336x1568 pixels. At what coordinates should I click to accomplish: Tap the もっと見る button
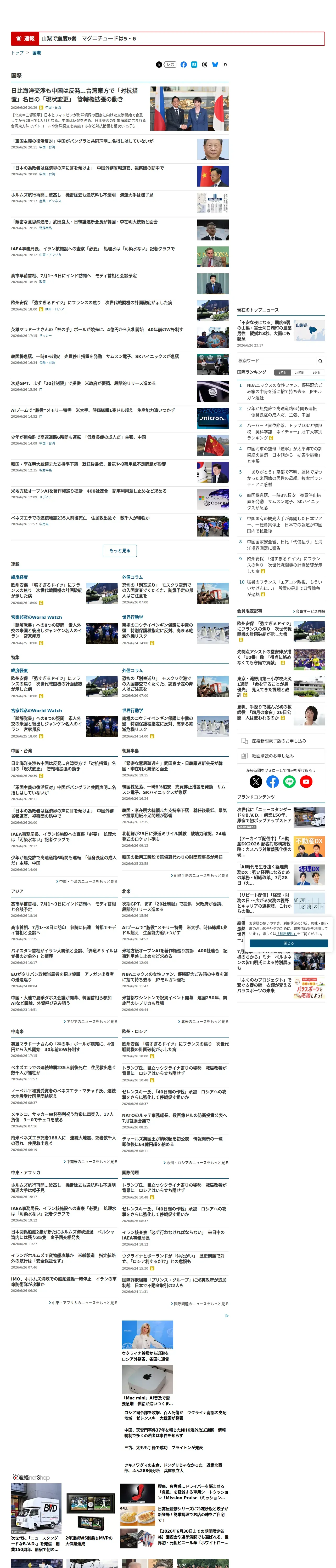(120, 550)
